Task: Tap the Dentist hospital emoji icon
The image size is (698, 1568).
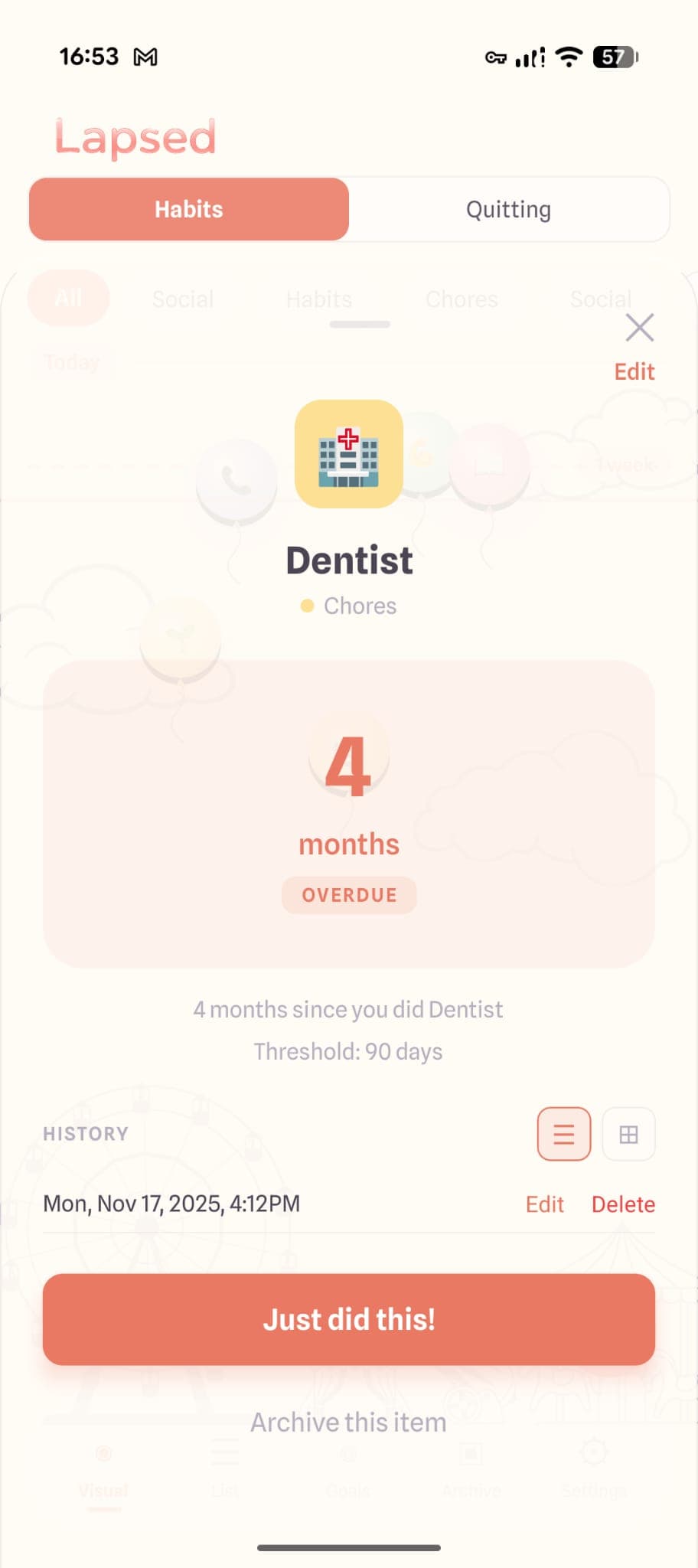Action: coord(349,454)
